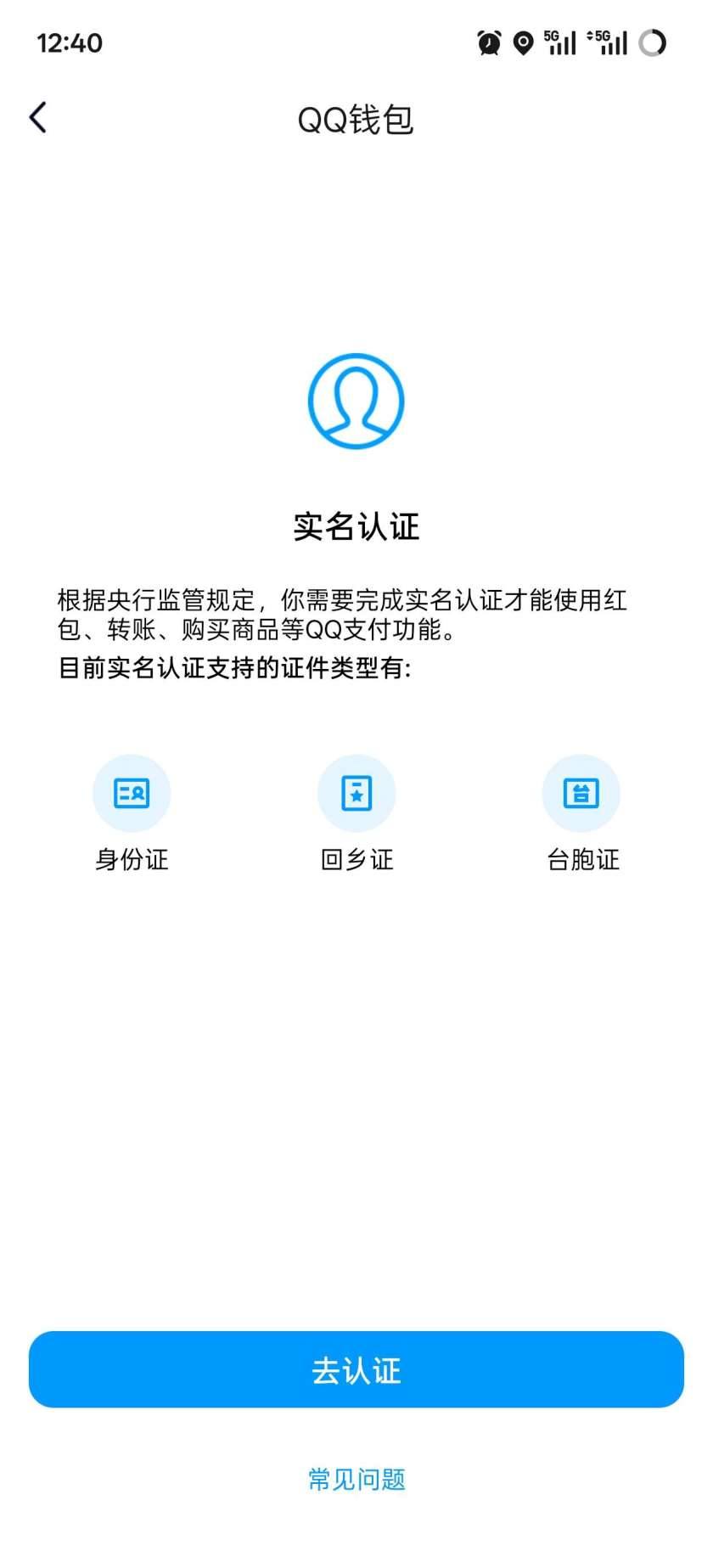Tap the first 5G signal indicator
713x1568 pixels.
point(561,42)
